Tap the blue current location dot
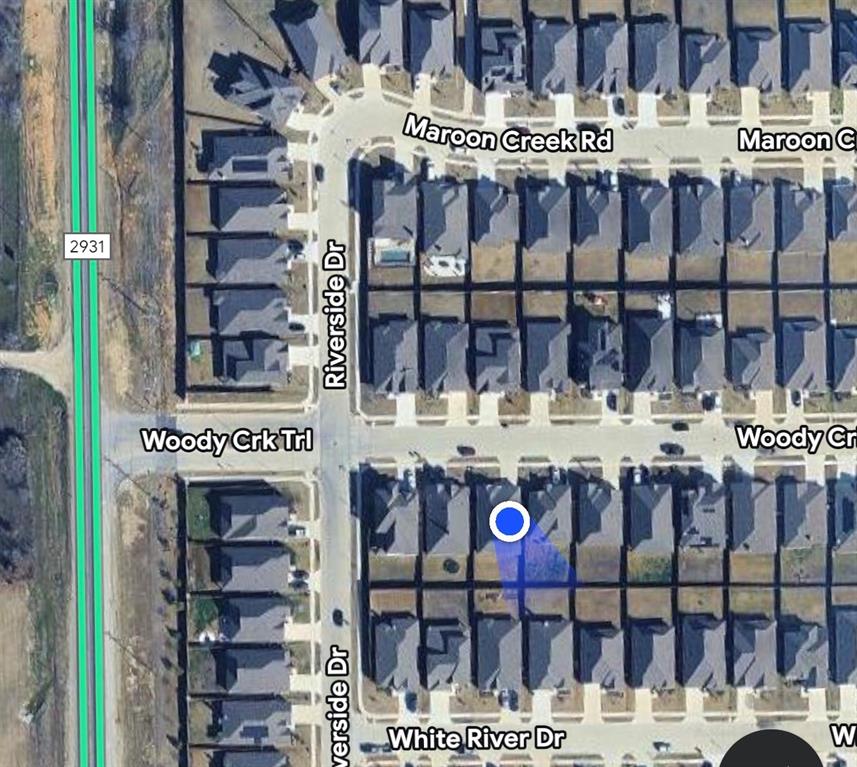857x767 pixels. coord(510,521)
